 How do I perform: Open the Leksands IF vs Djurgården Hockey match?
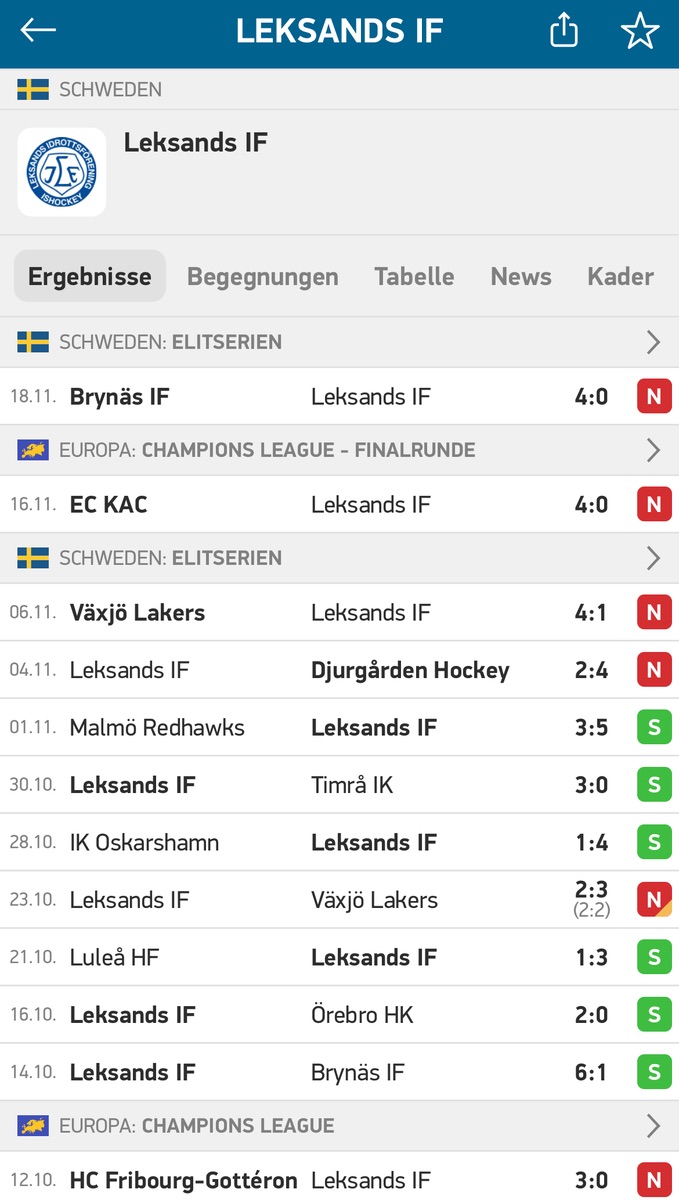tap(339, 670)
